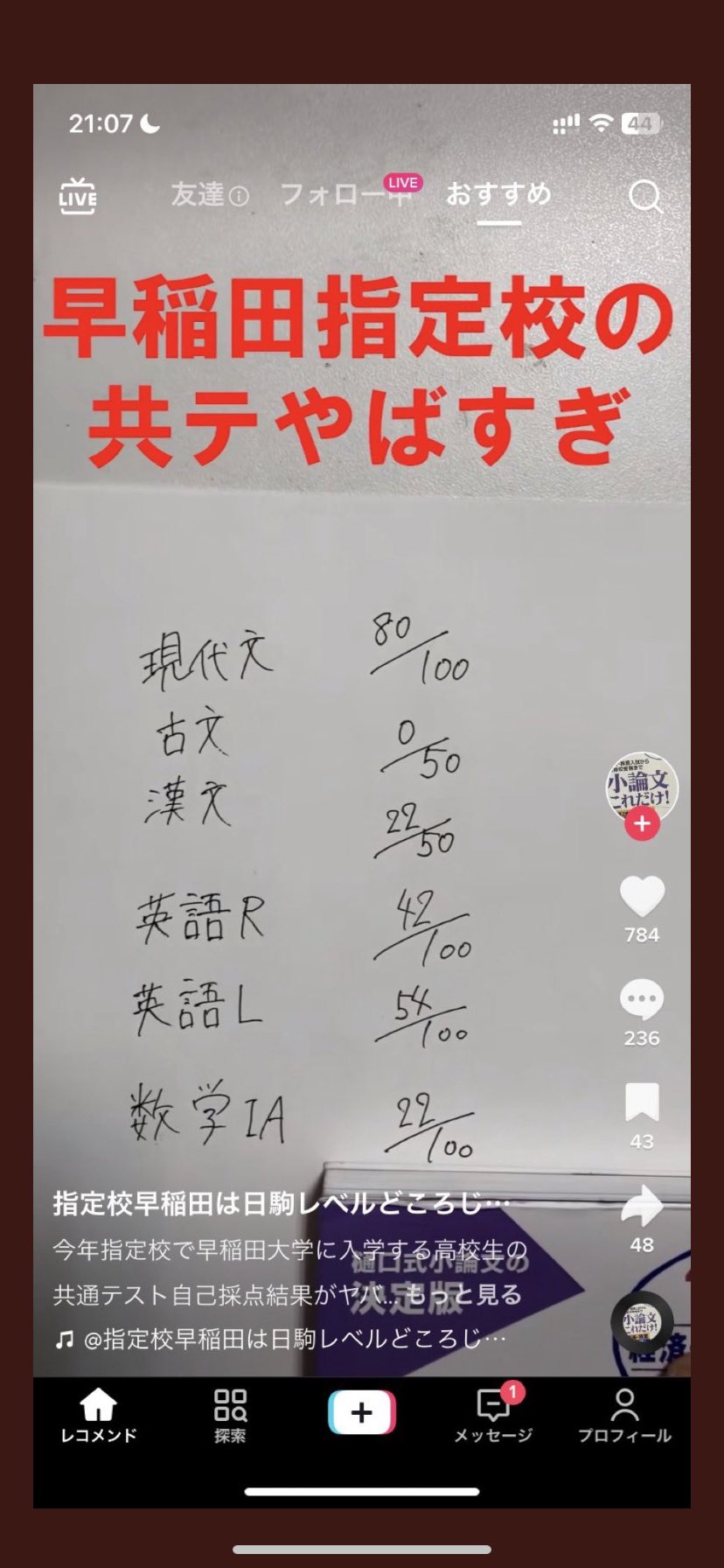Bookmark this video
724x1568 pixels.
pyautogui.click(x=642, y=1102)
